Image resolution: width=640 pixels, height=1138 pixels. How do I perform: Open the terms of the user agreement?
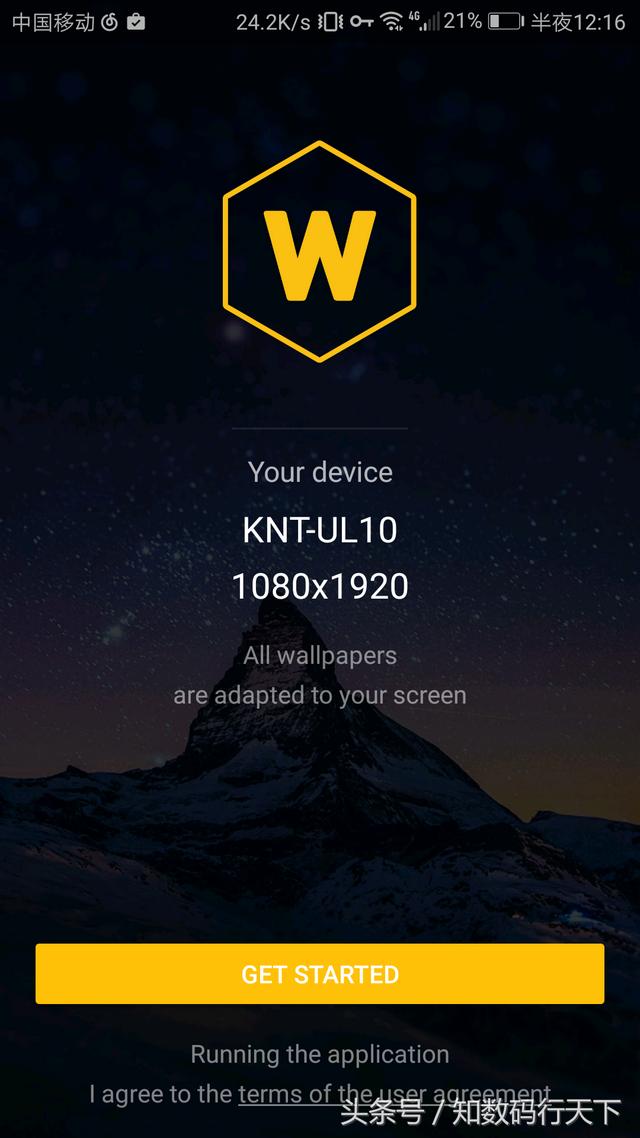(394, 1094)
